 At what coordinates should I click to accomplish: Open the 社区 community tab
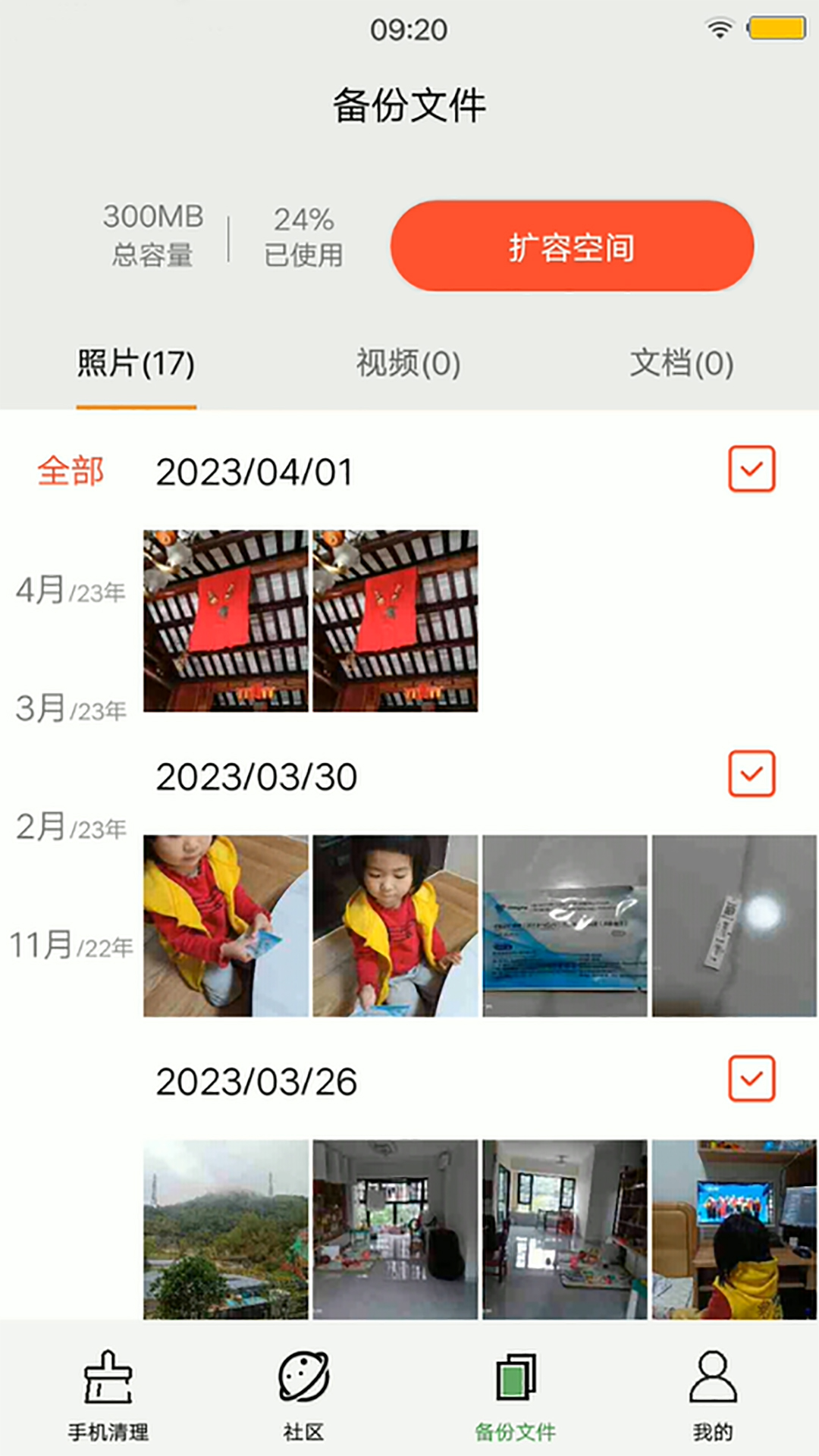[x=303, y=1395]
